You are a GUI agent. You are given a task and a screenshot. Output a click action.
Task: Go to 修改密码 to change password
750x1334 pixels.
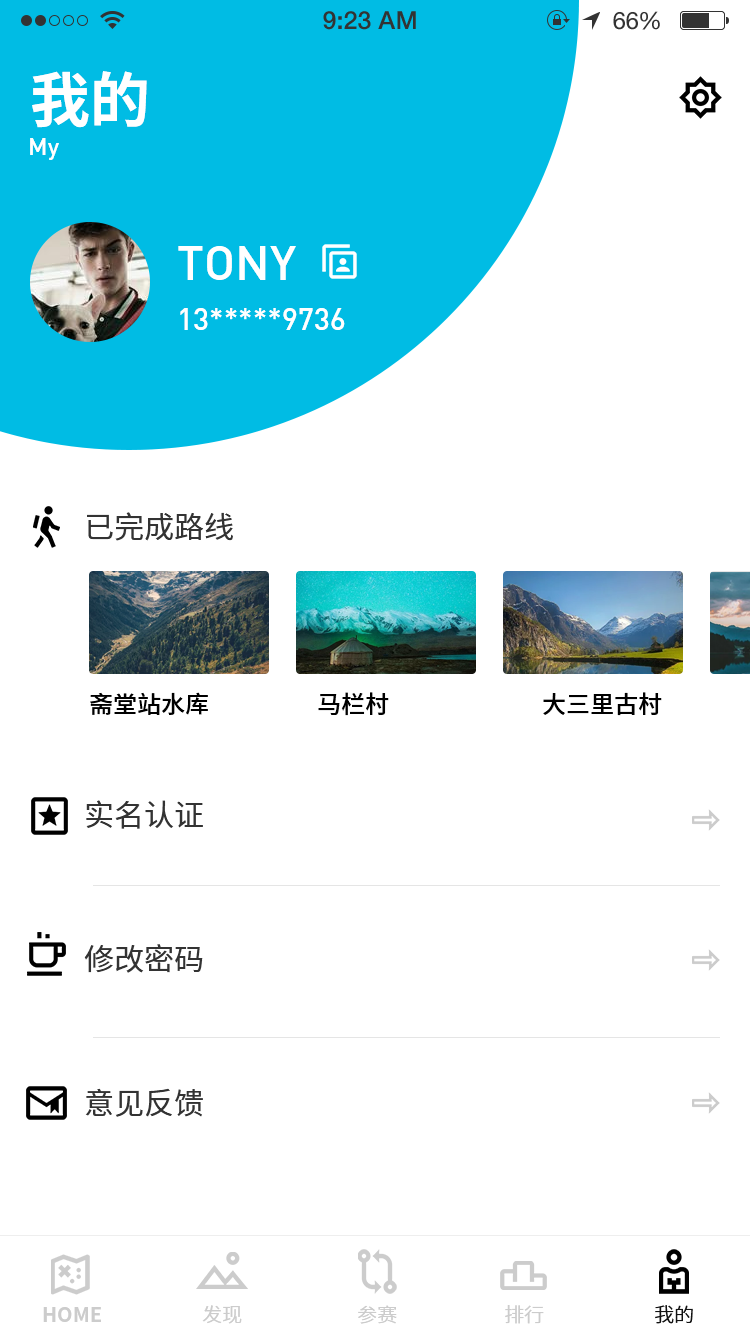[375, 959]
